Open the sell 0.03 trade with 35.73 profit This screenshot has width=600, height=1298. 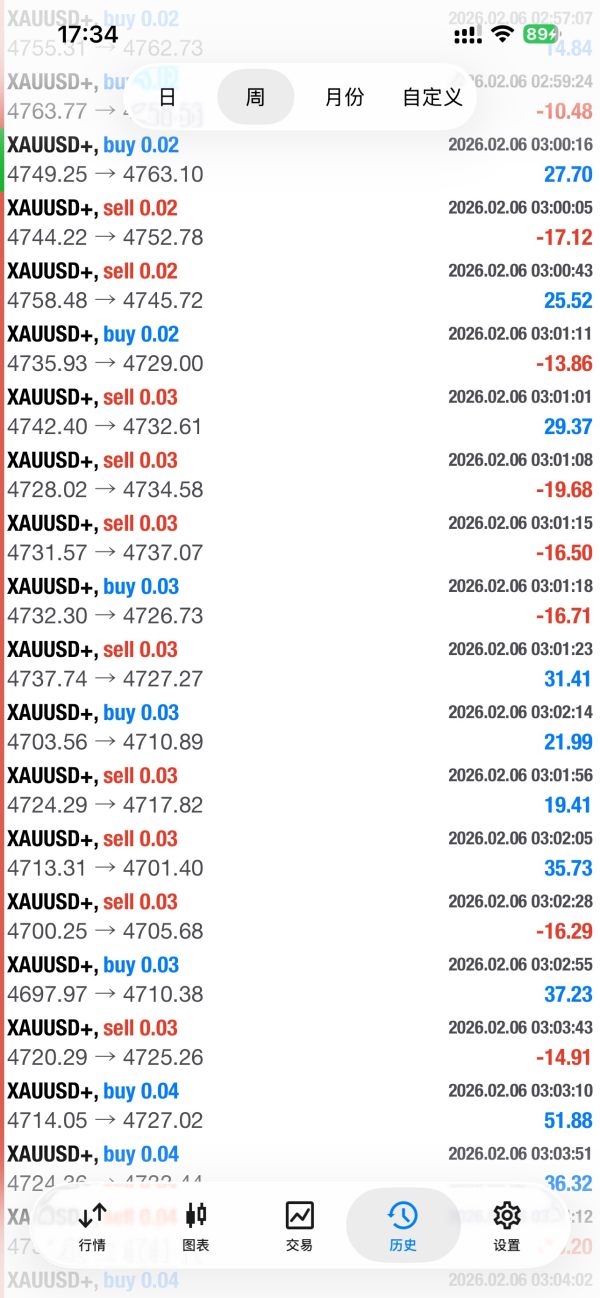pos(300,853)
